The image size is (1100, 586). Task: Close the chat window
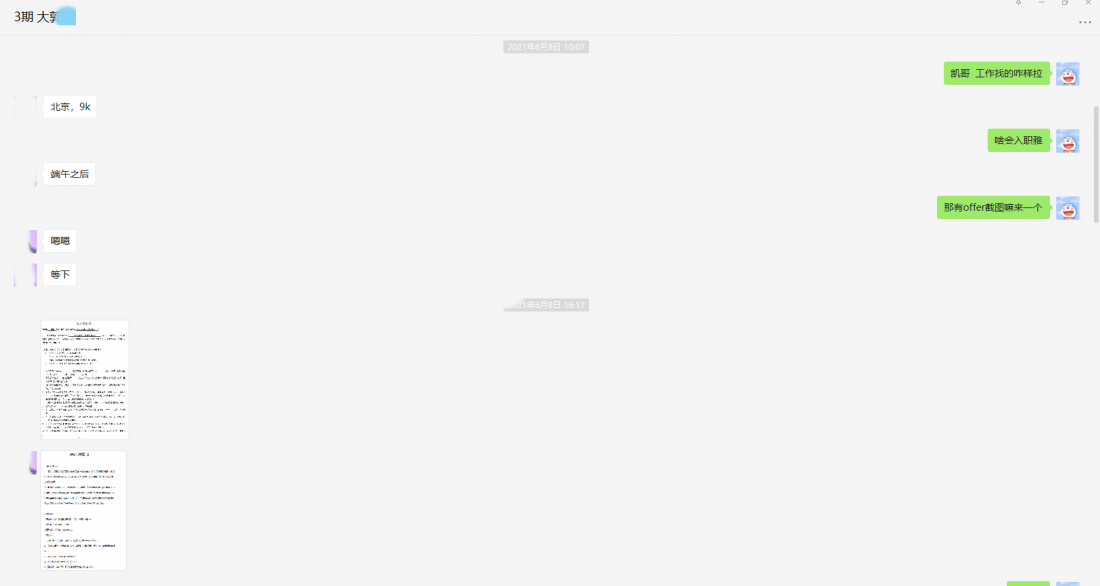click(1088, 3)
